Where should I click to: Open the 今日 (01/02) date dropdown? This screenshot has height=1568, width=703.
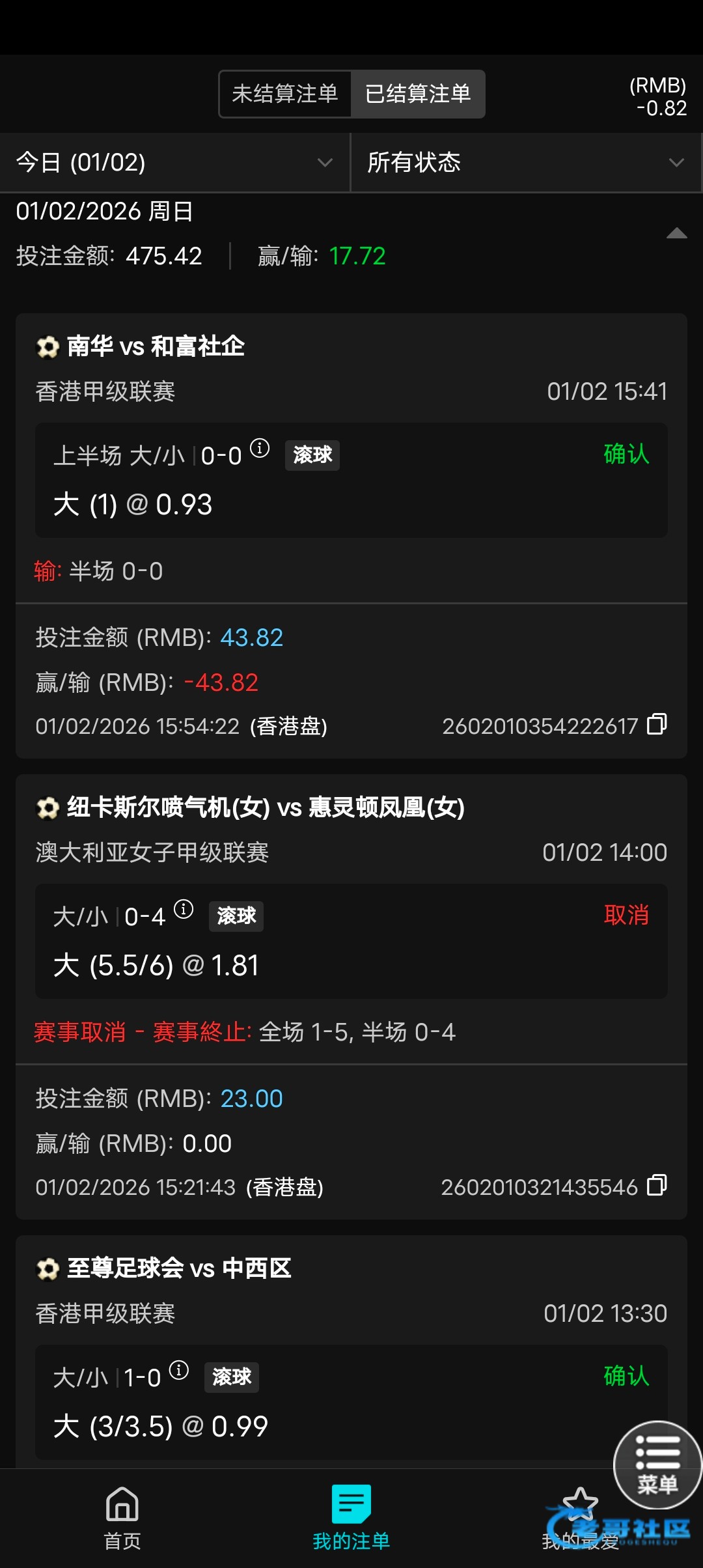(x=174, y=163)
